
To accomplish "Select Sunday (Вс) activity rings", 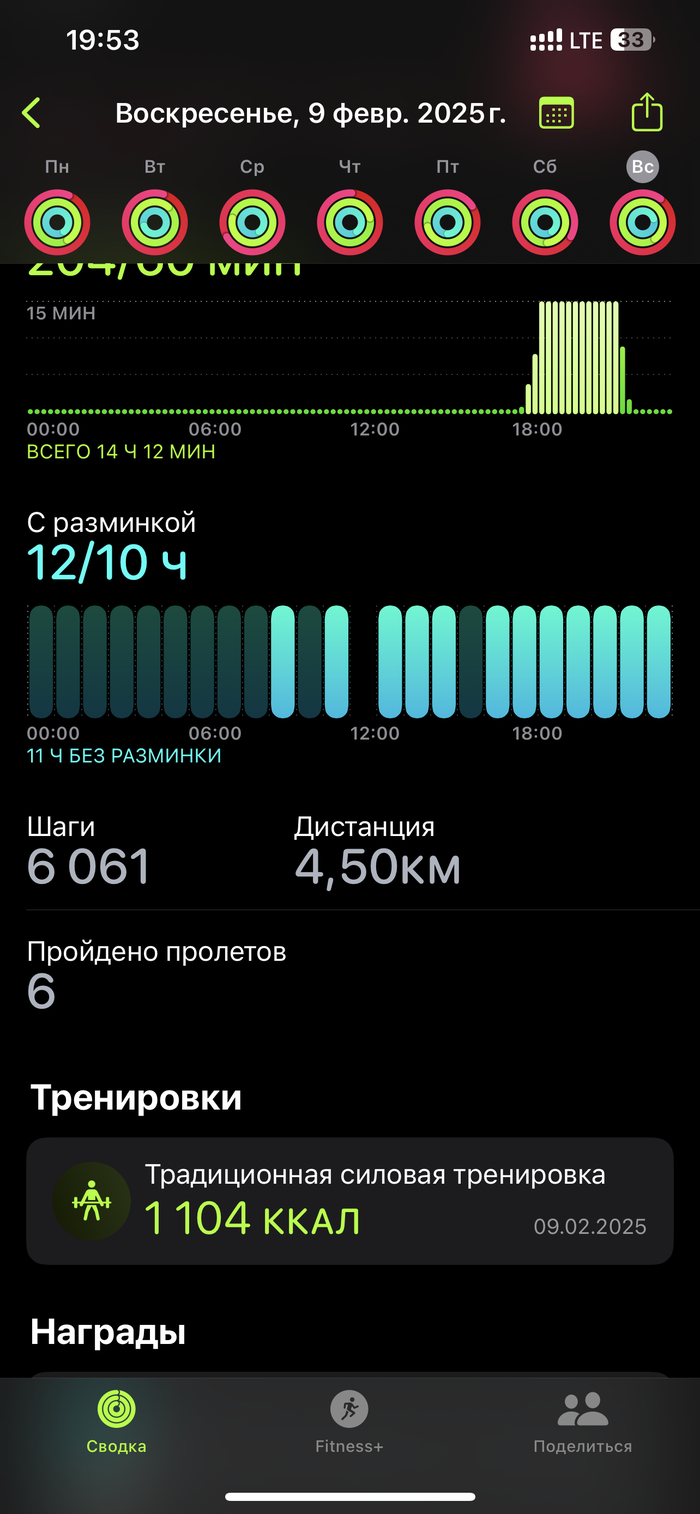I will coord(642,222).
